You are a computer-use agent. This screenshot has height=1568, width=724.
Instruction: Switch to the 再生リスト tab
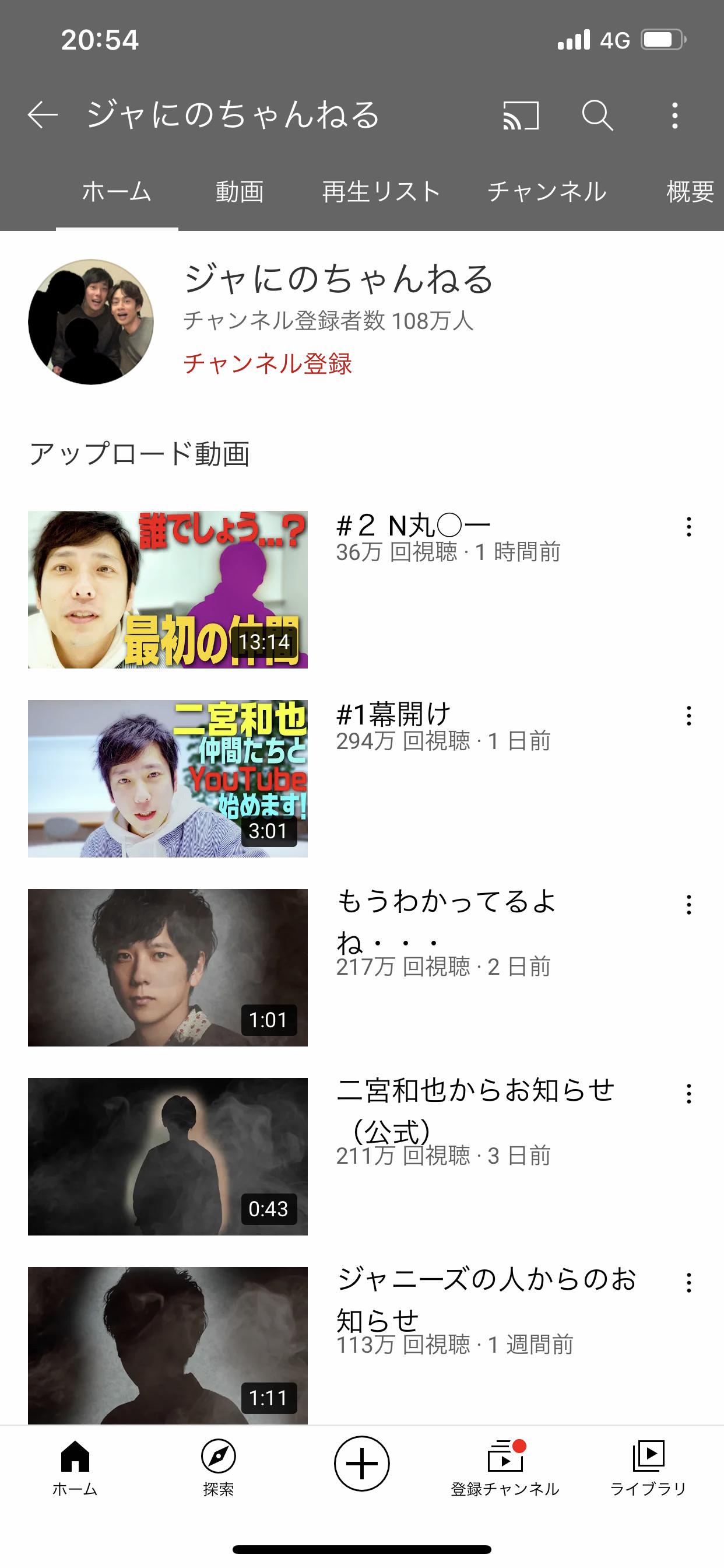381,192
